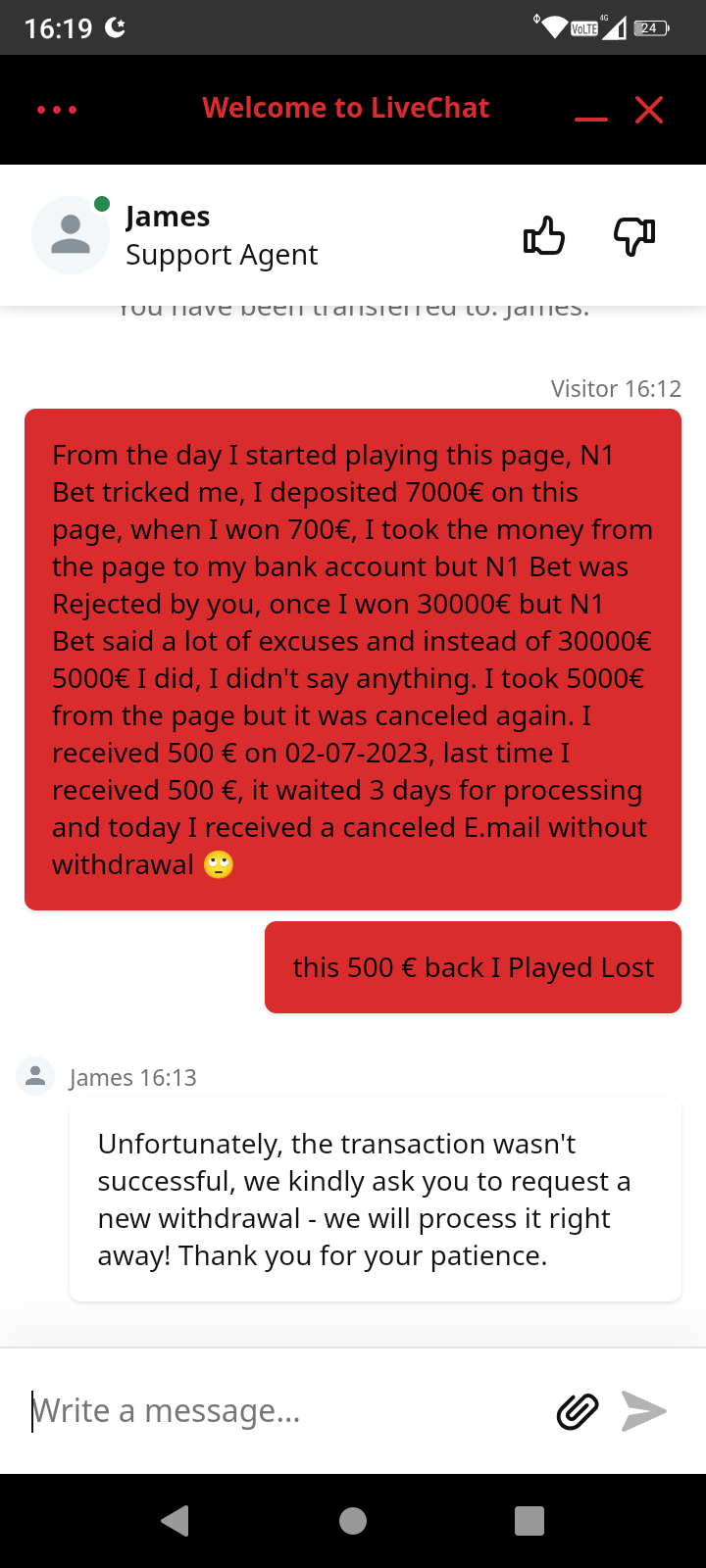706x1568 pixels.
Task: Rate agent James with thumbs down
Action: pos(634,236)
